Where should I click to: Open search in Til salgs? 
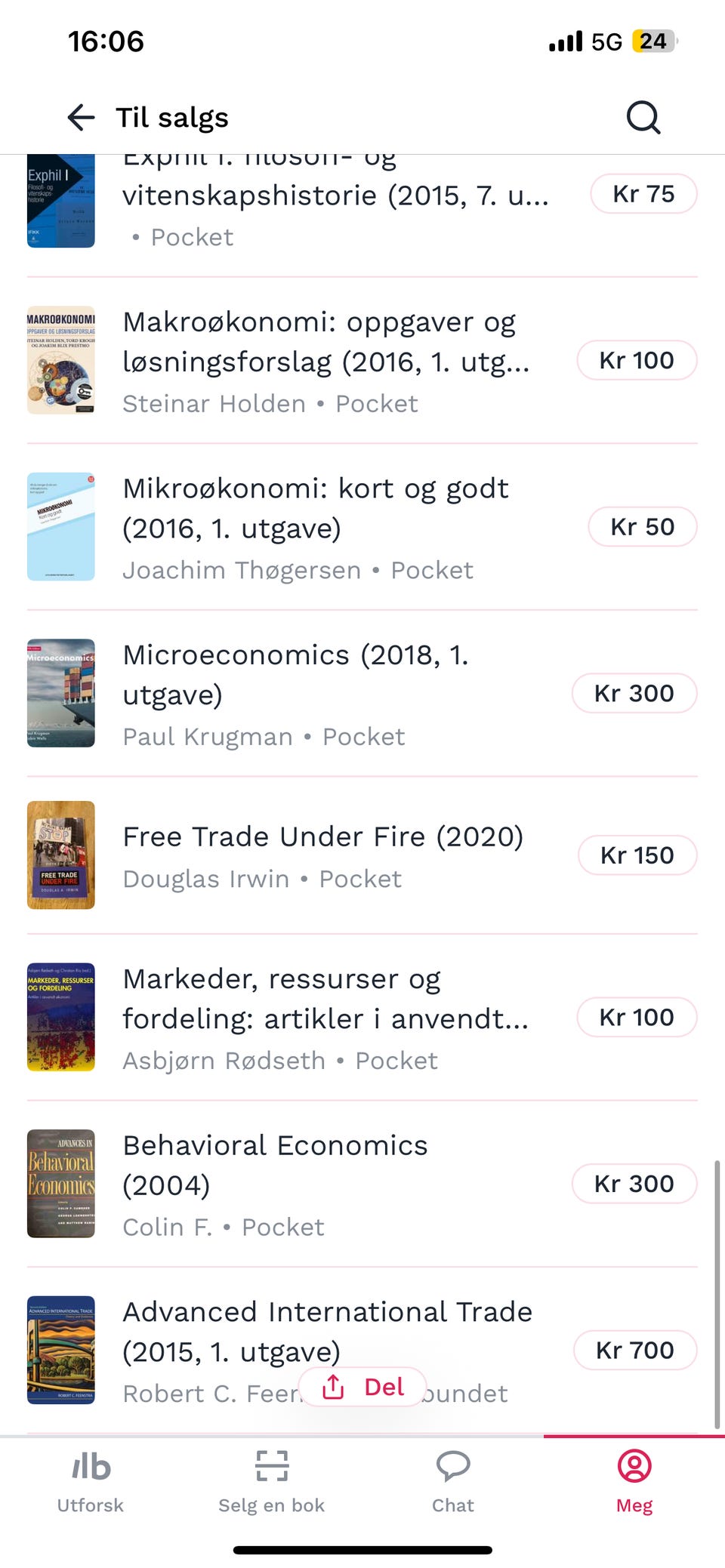[643, 117]
